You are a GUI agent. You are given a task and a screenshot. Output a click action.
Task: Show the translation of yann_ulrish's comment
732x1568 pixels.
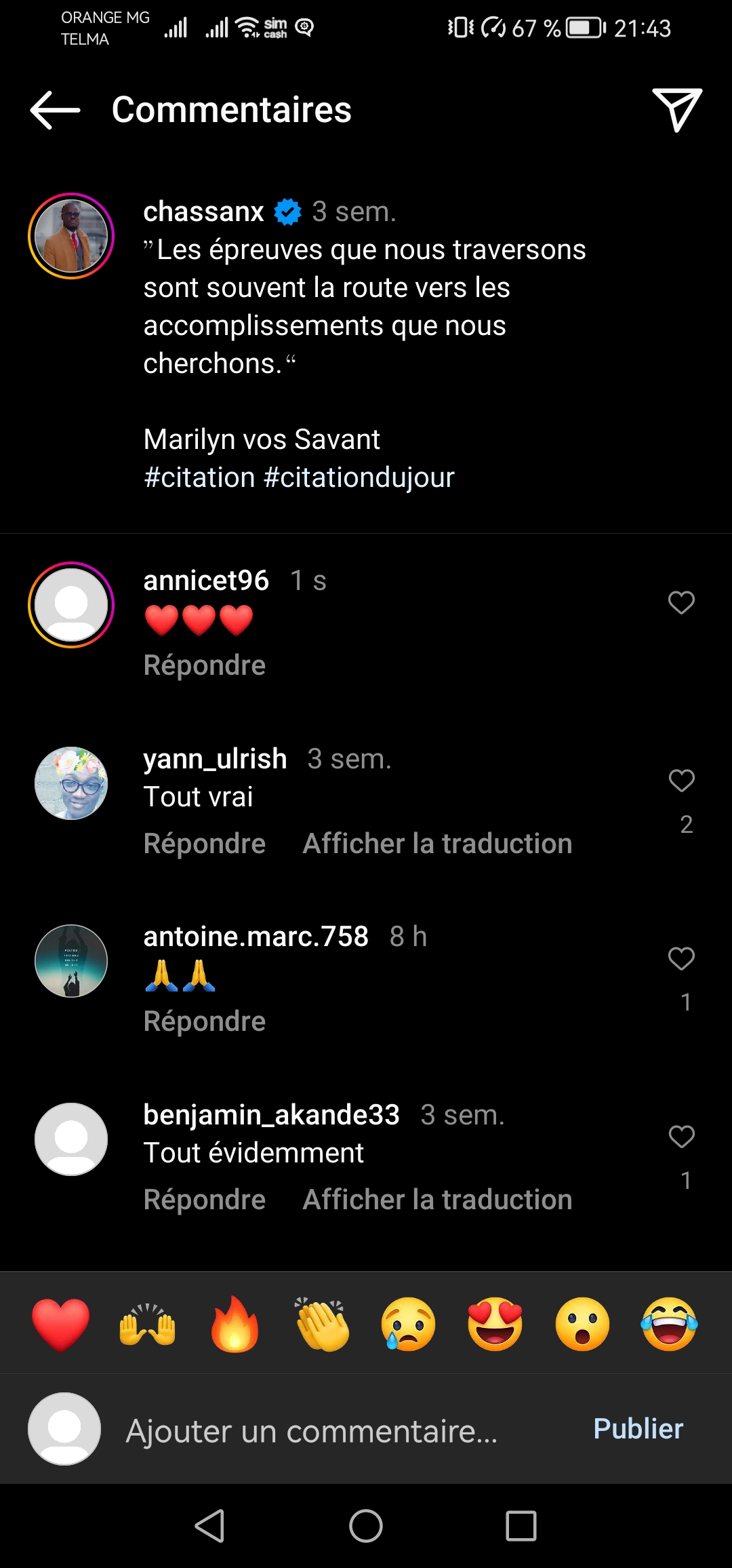point(437,844)
